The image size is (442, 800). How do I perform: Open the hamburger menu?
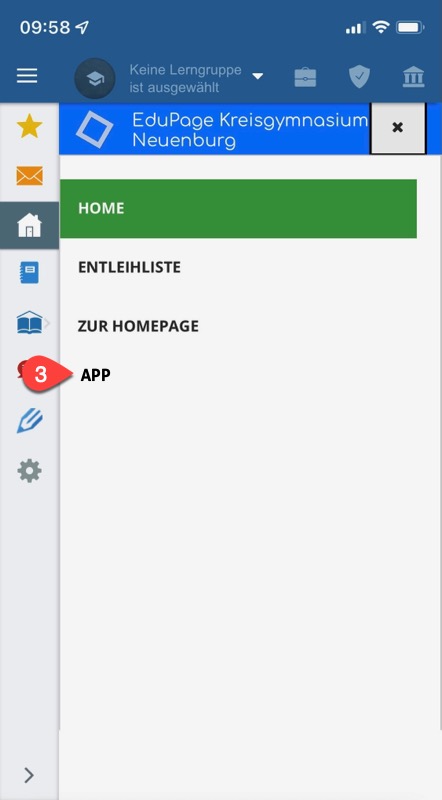pos(27,77)
